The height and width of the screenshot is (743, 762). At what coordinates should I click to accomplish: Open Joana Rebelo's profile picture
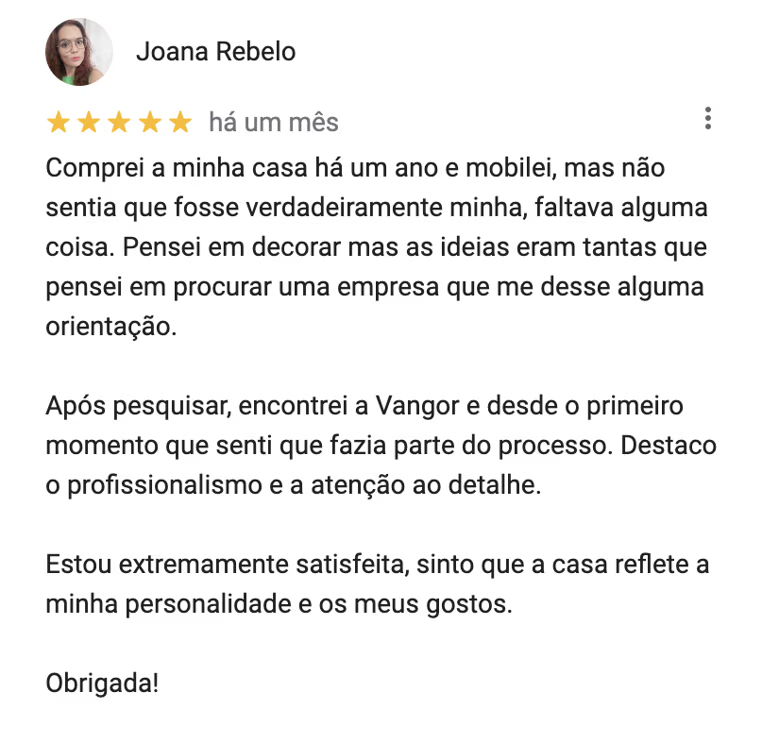click(x=79, y=52)
